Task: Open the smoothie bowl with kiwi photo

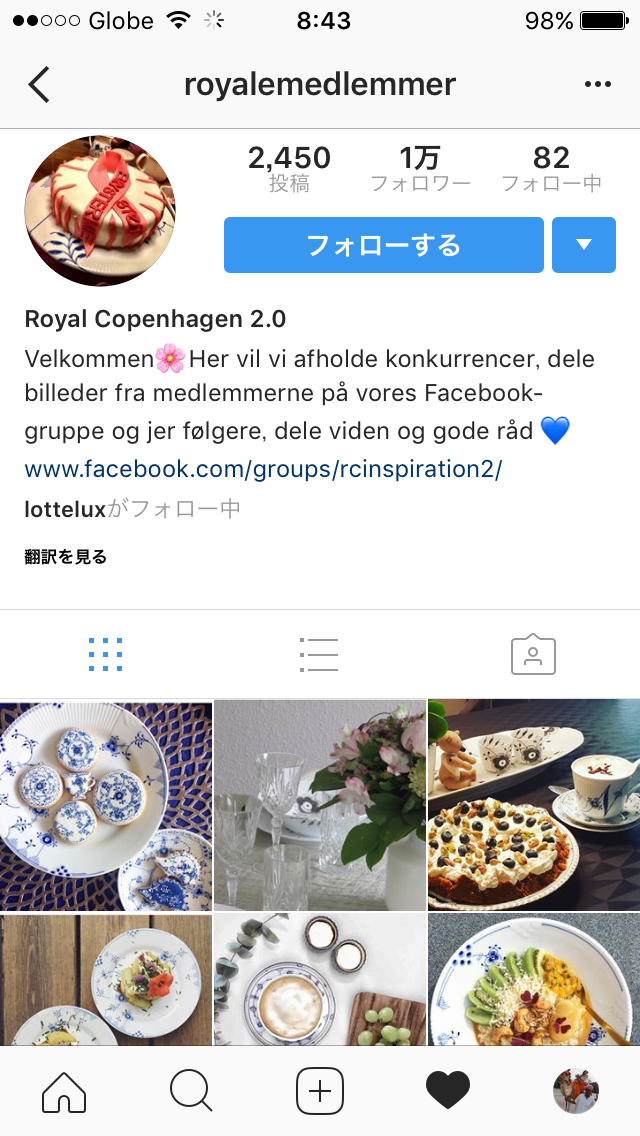Action: 534,980
